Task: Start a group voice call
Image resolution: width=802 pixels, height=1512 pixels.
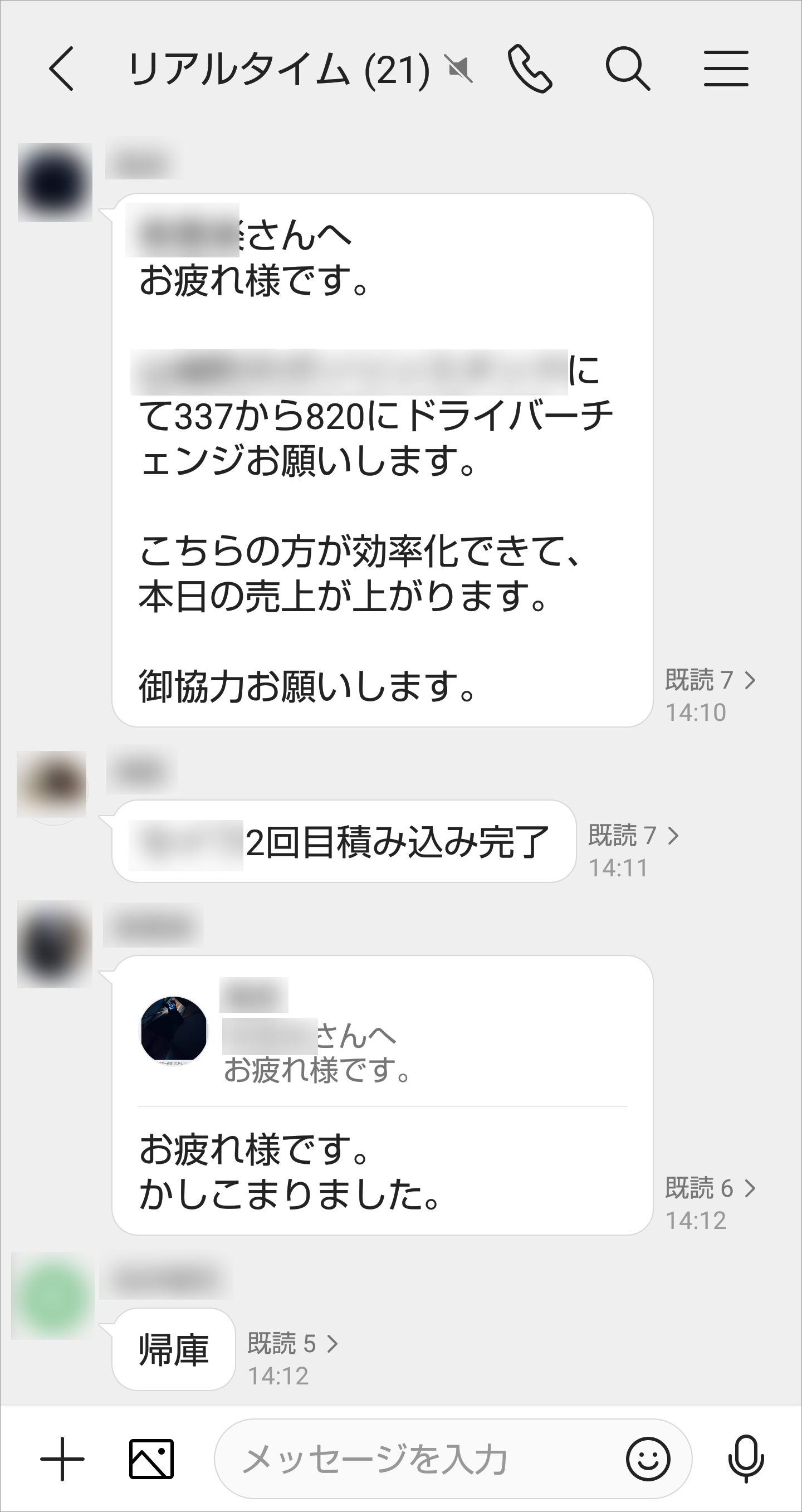Action: pos(529,69)
